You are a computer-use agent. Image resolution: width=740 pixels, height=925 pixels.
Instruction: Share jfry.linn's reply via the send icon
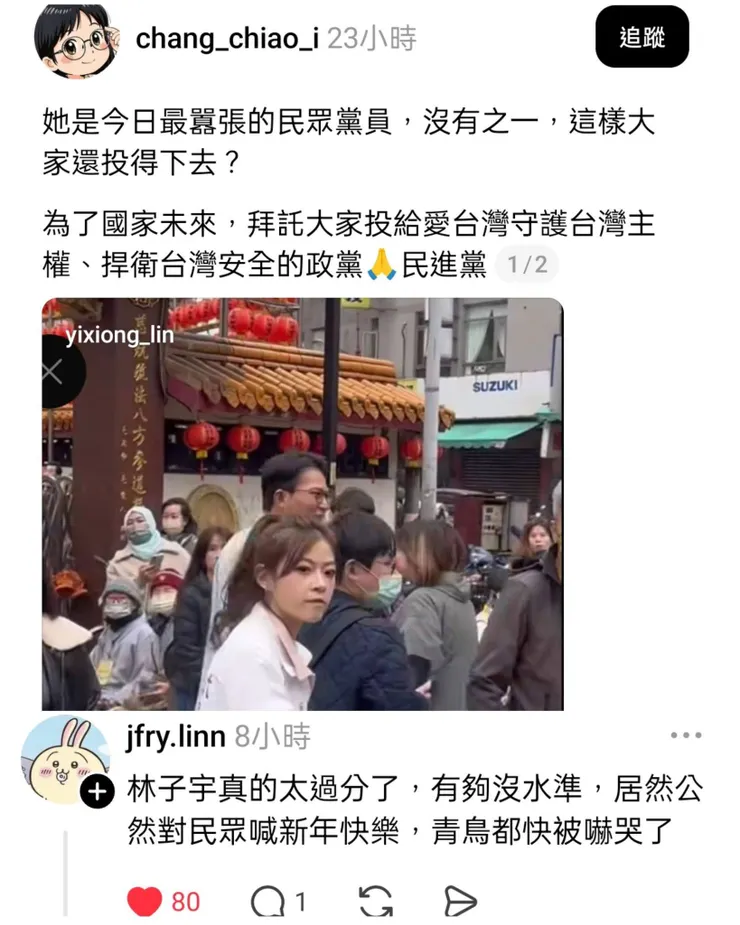pyautogui.click(x=459, y=901)
